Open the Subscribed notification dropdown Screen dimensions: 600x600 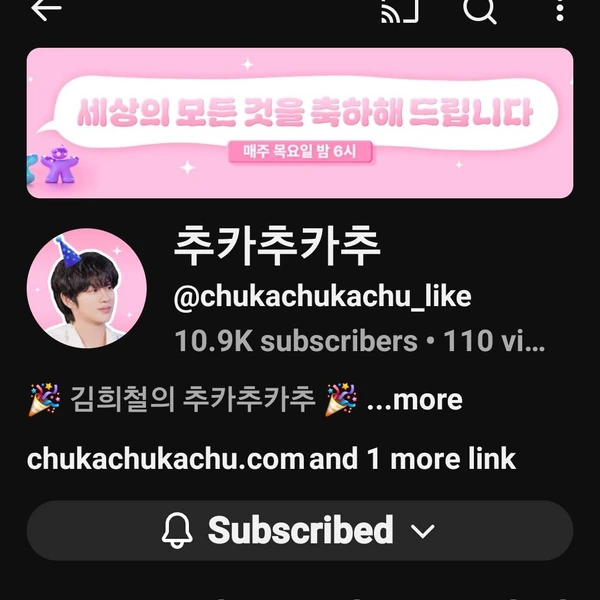[x=299, y=530]
